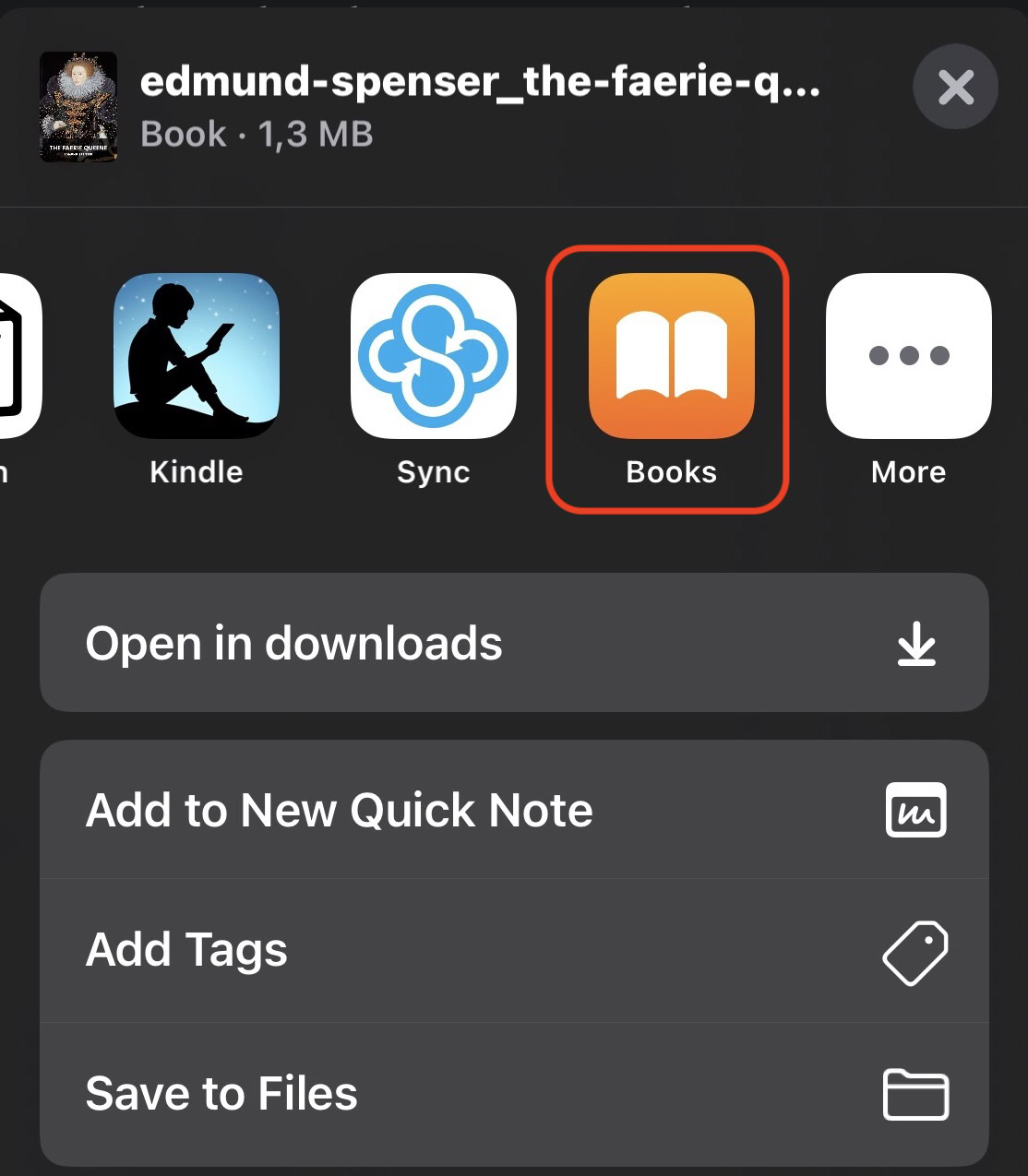Add to New Quick Note

click(514, 810)
